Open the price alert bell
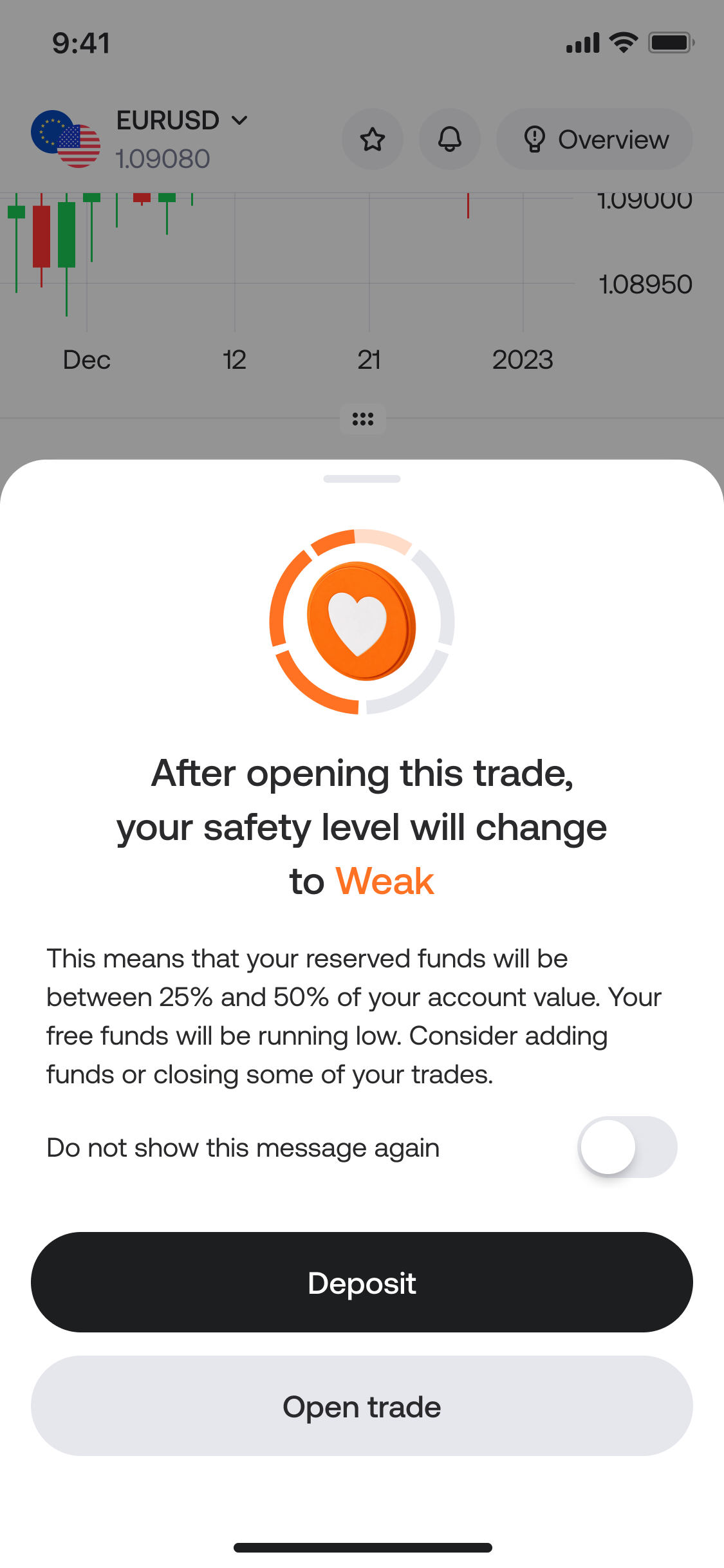This screenshot has height=1568, width=724. (x=449, y=139)
